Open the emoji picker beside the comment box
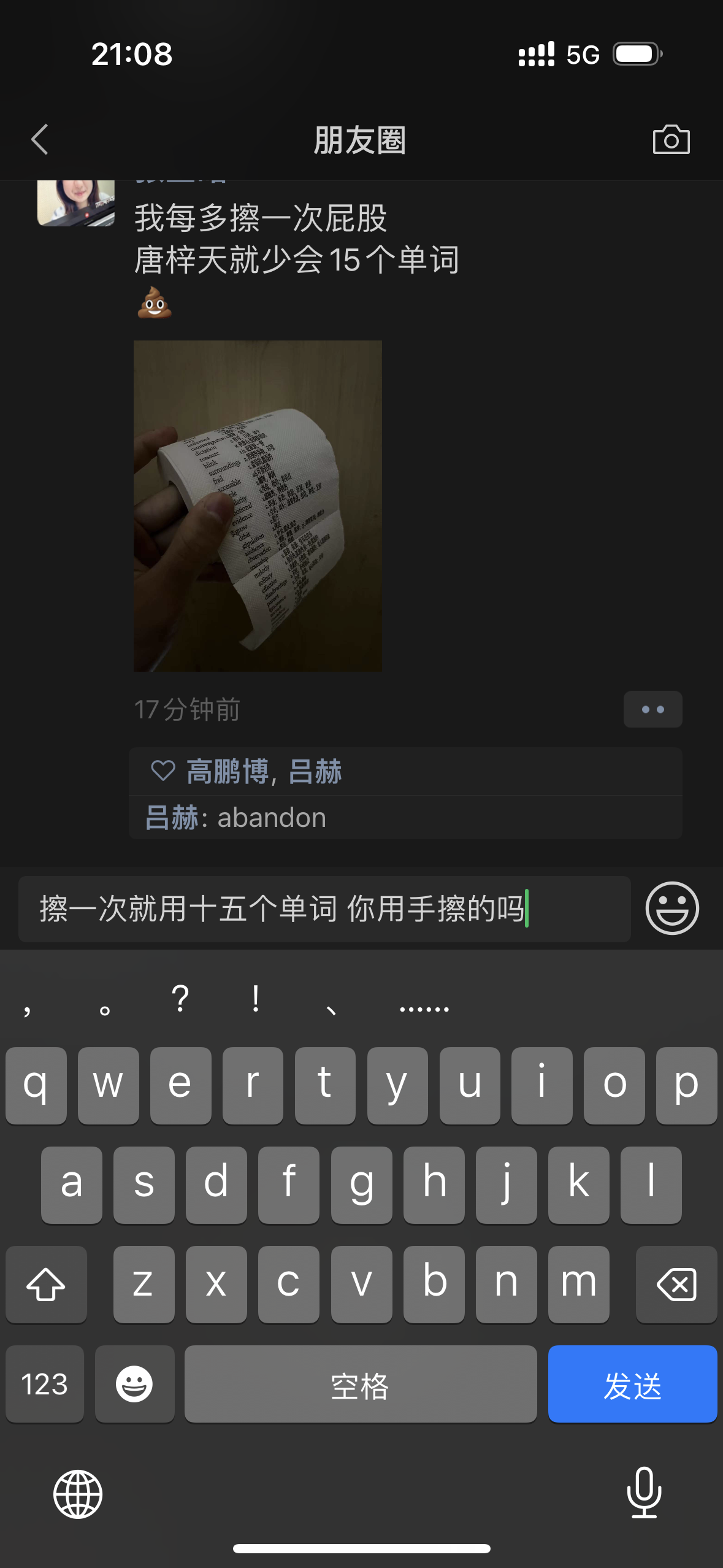This screenshot has width=723, height=1568. pos(671,909)
